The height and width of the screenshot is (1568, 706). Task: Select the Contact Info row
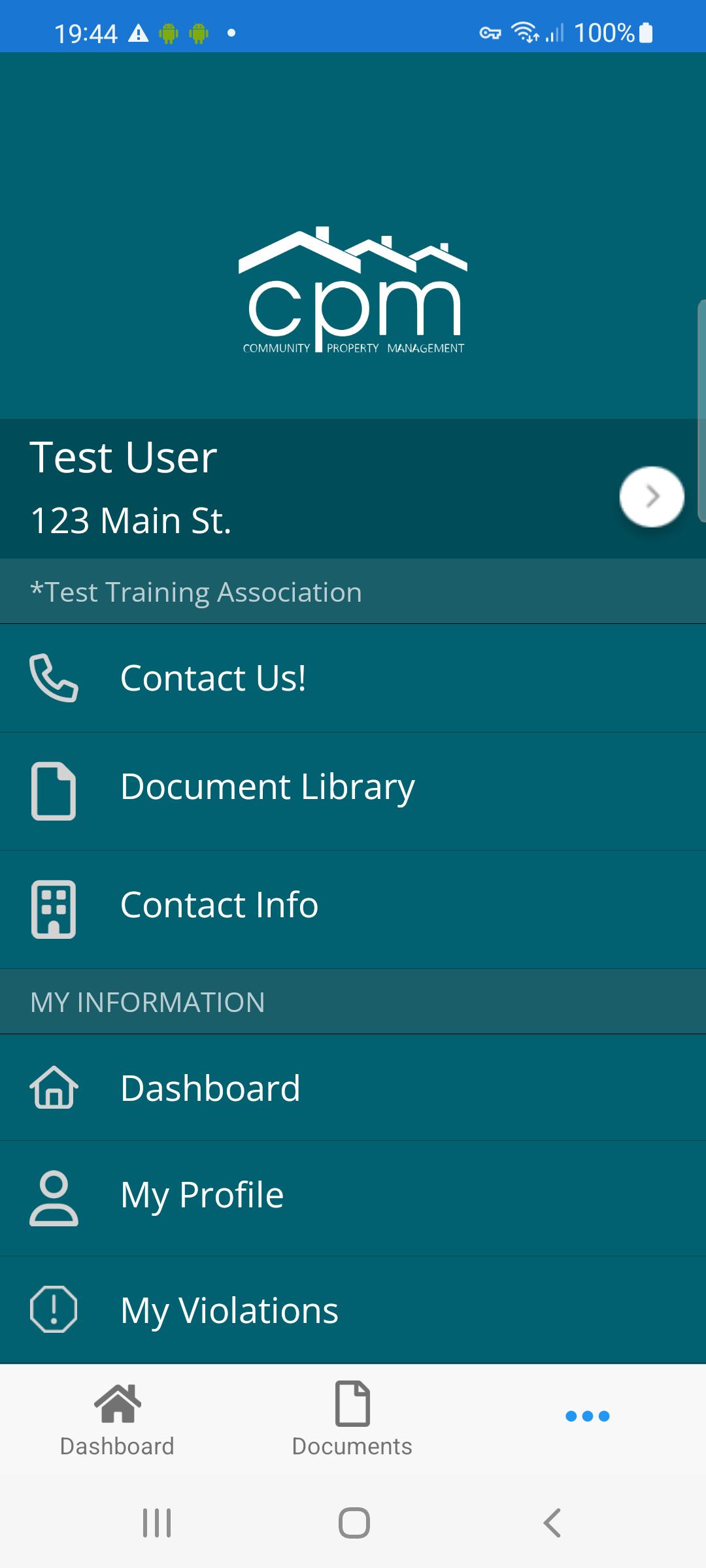coord(353,909)
